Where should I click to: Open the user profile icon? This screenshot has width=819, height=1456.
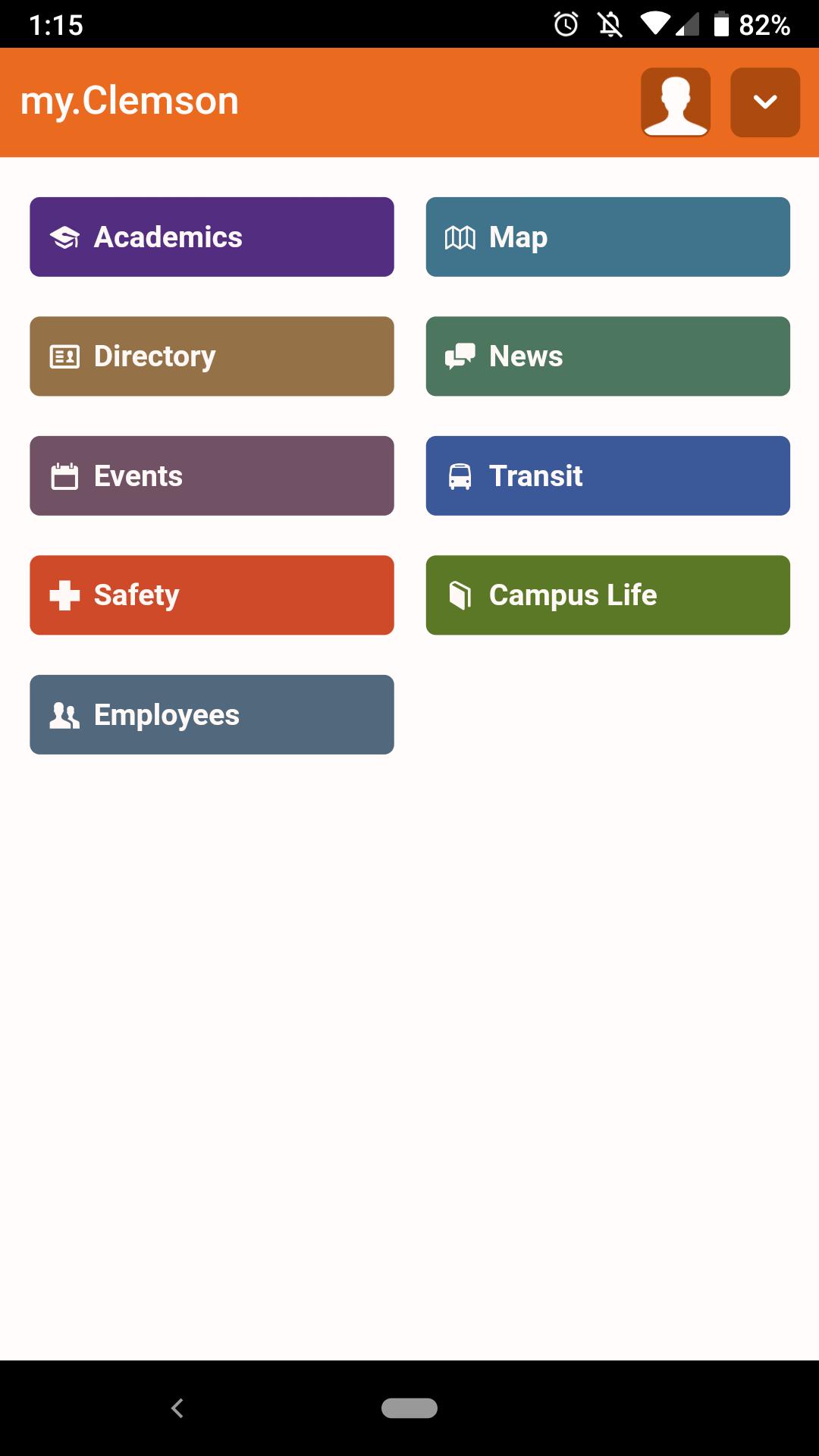[675, 102]
